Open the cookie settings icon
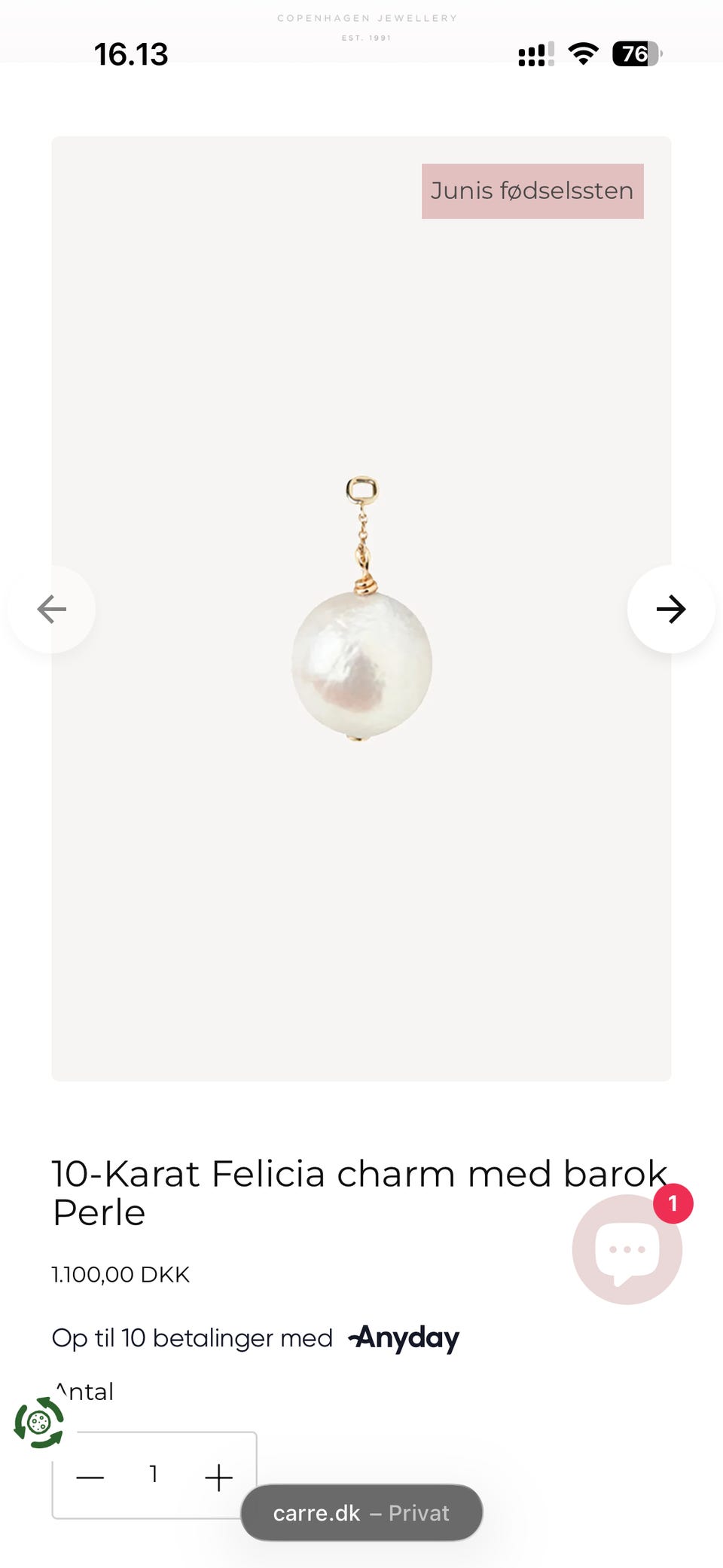The height and width of the screenshot is (1568, 723). click(x=39, y=1423)
